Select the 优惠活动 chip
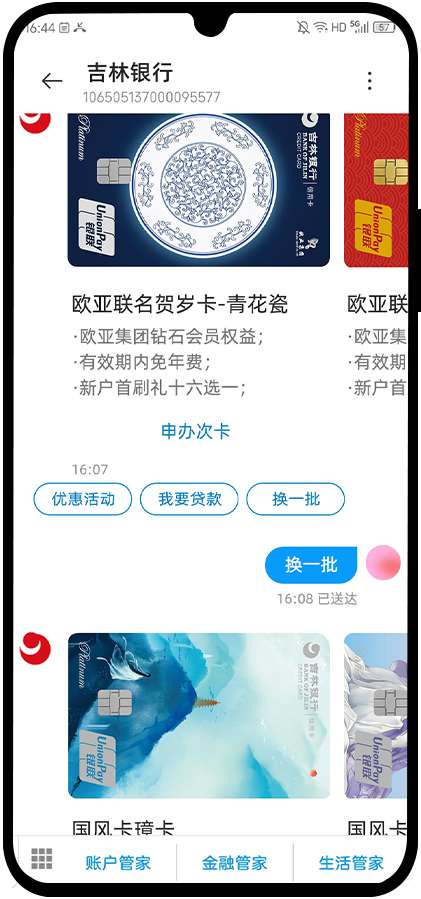The image size is (421, 899). pos(83,499)
